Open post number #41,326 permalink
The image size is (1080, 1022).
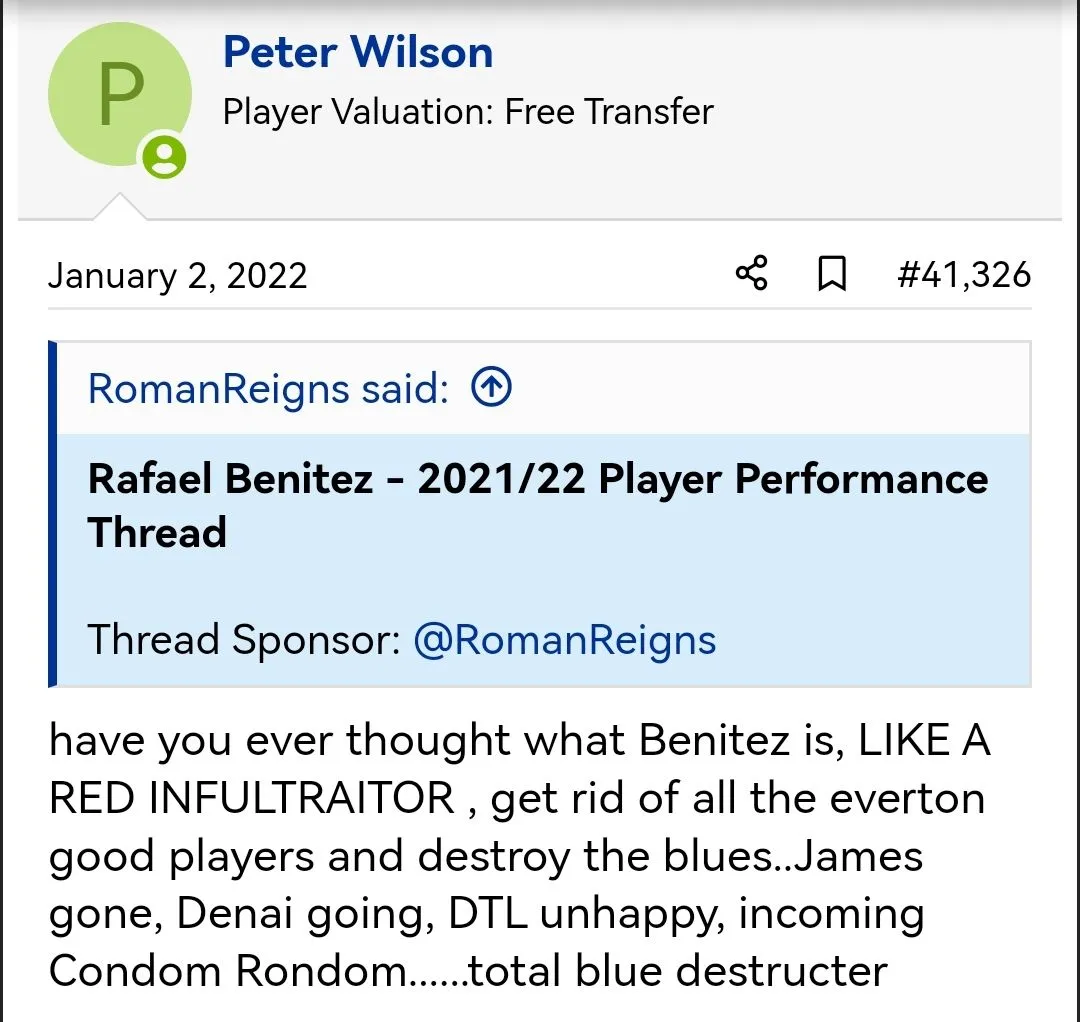(x=963, y=274)
